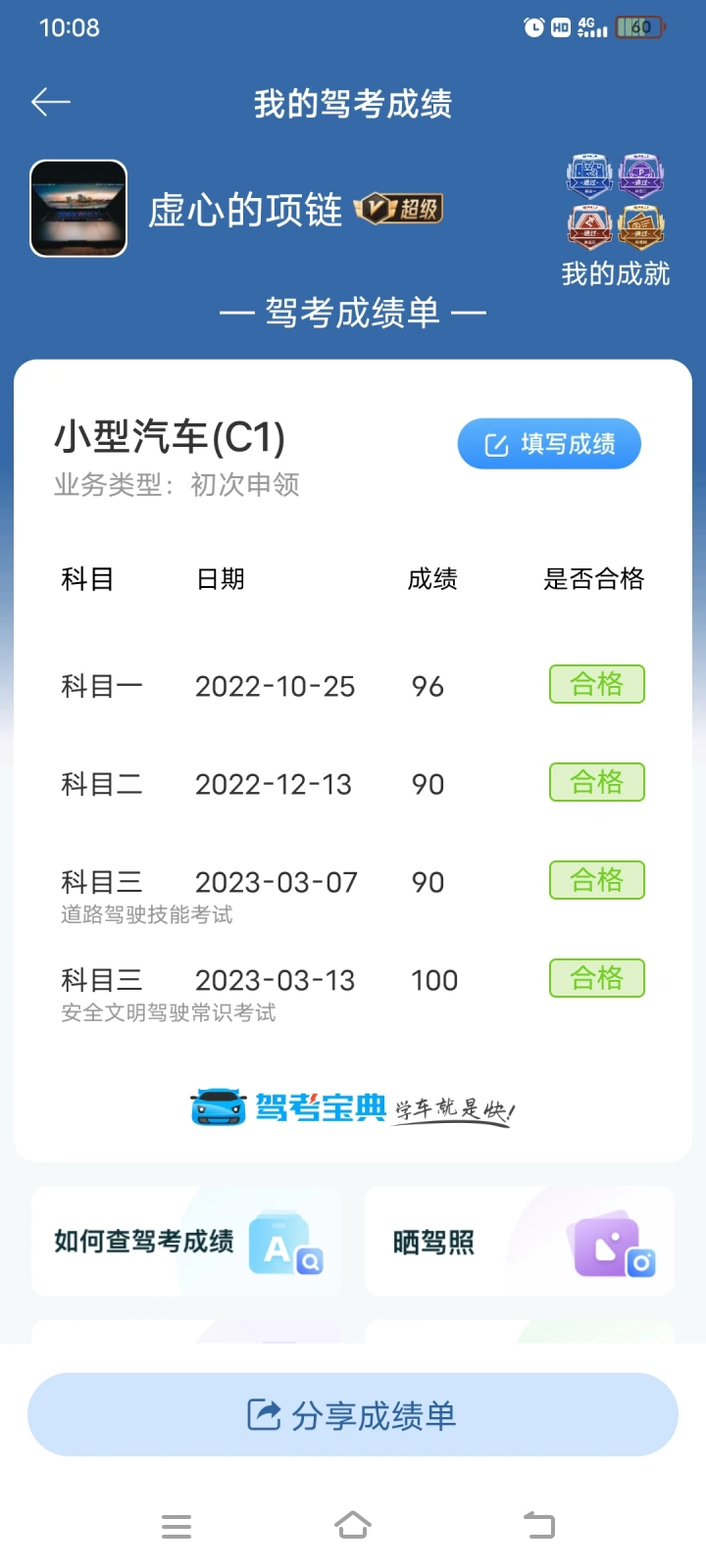Open recent apps from navigation bar
The image size is (706, 1568).
(176, 1526)
